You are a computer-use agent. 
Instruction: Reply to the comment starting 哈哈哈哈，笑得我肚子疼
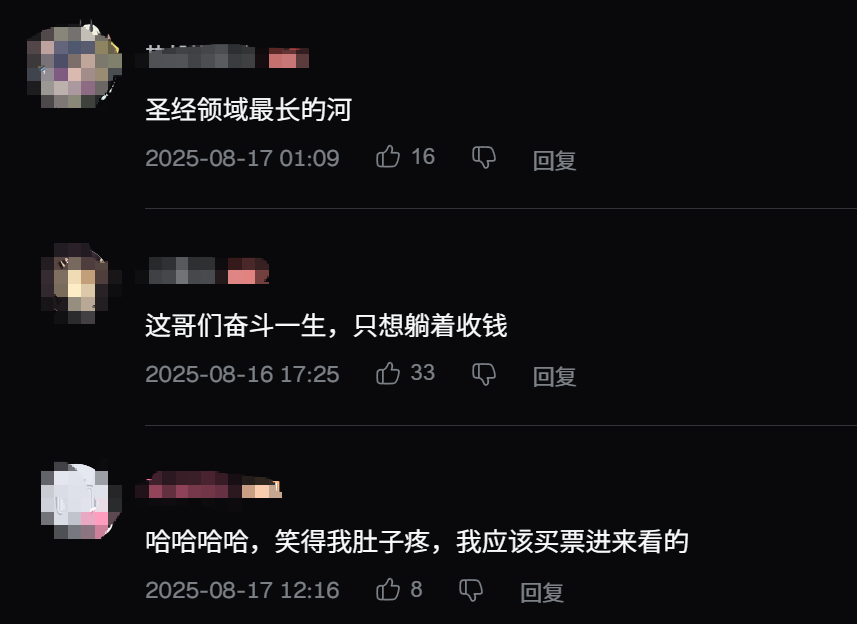coord(542,593)
